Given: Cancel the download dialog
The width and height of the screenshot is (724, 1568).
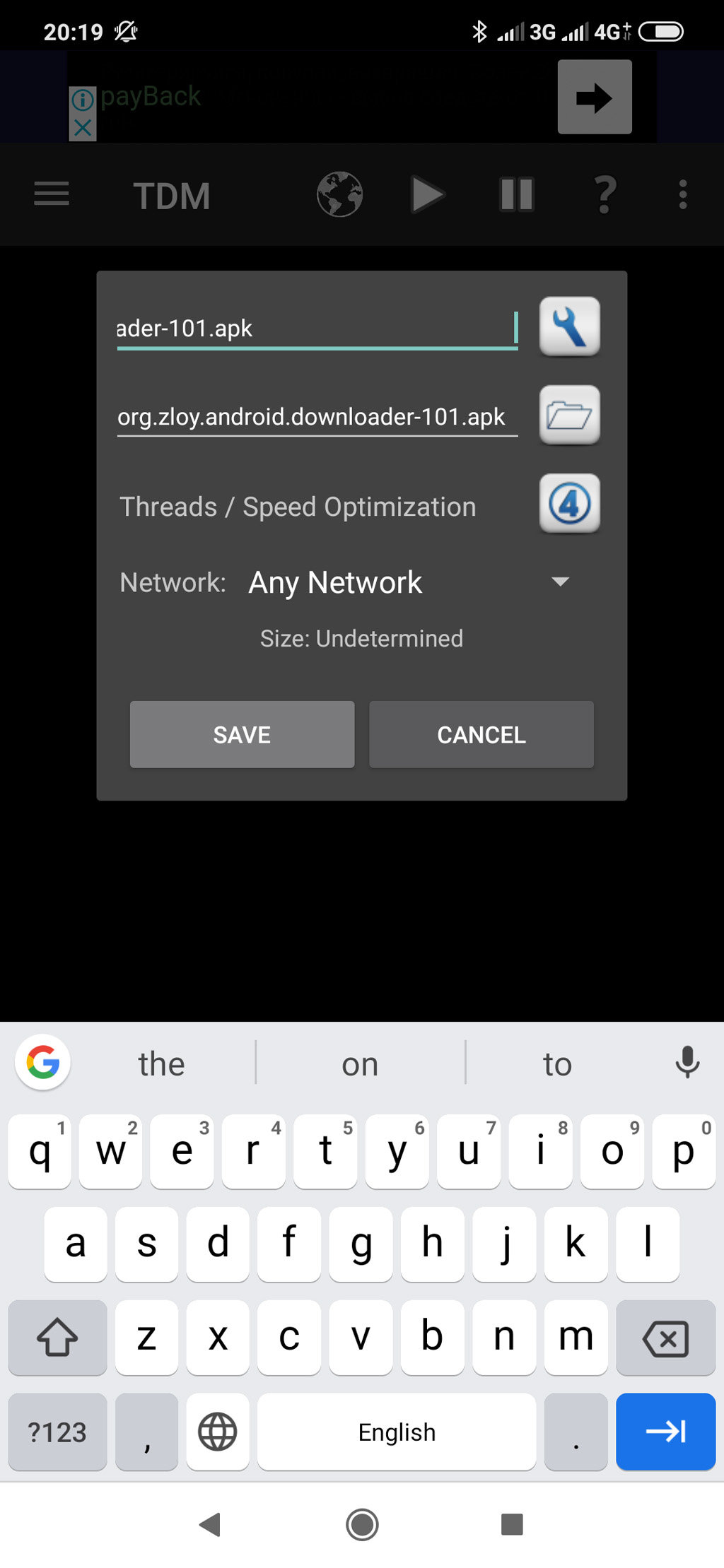Looking at the screenshot, I should [481, 734].
